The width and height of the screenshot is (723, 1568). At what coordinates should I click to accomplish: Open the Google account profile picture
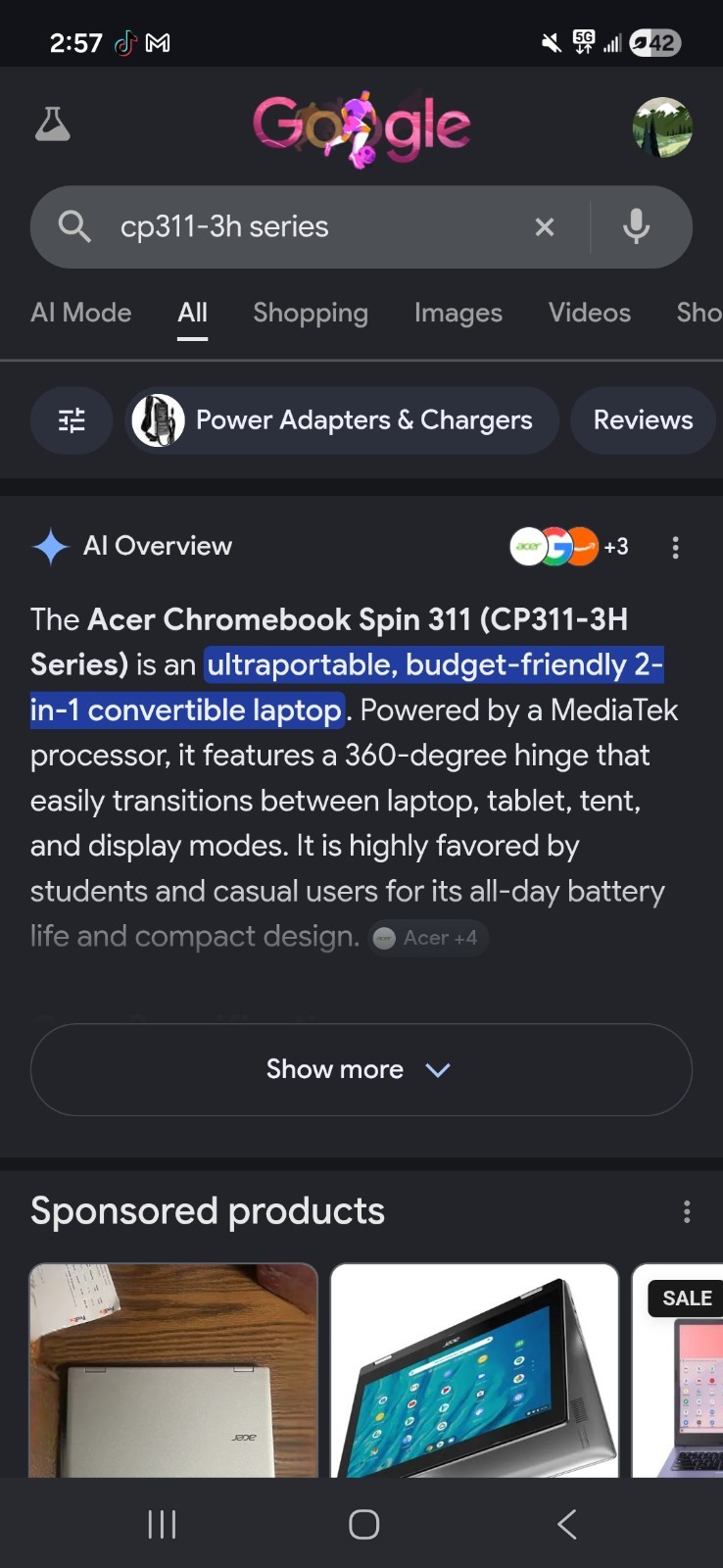(662, 127)
